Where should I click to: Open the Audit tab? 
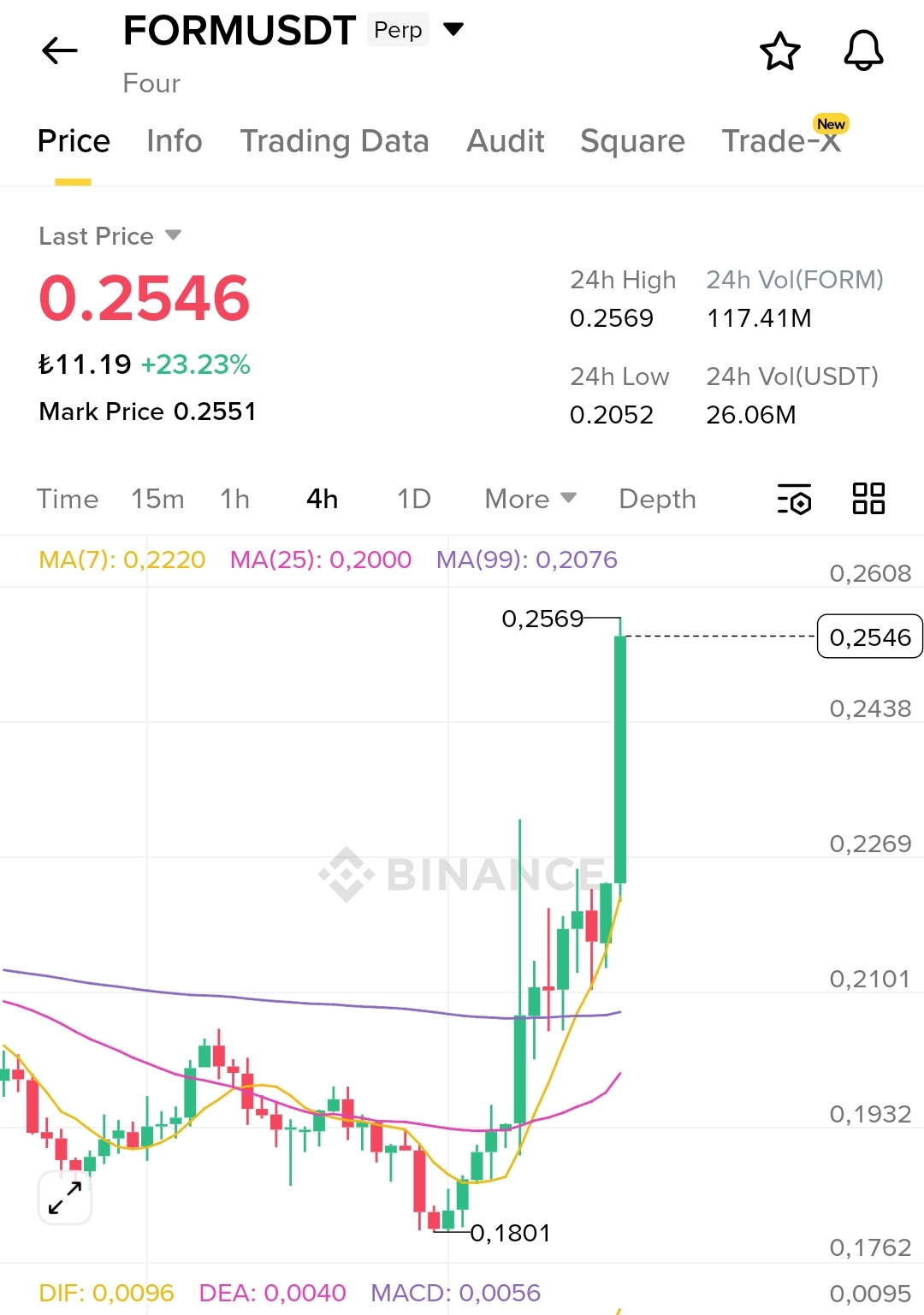click(505, 141)
